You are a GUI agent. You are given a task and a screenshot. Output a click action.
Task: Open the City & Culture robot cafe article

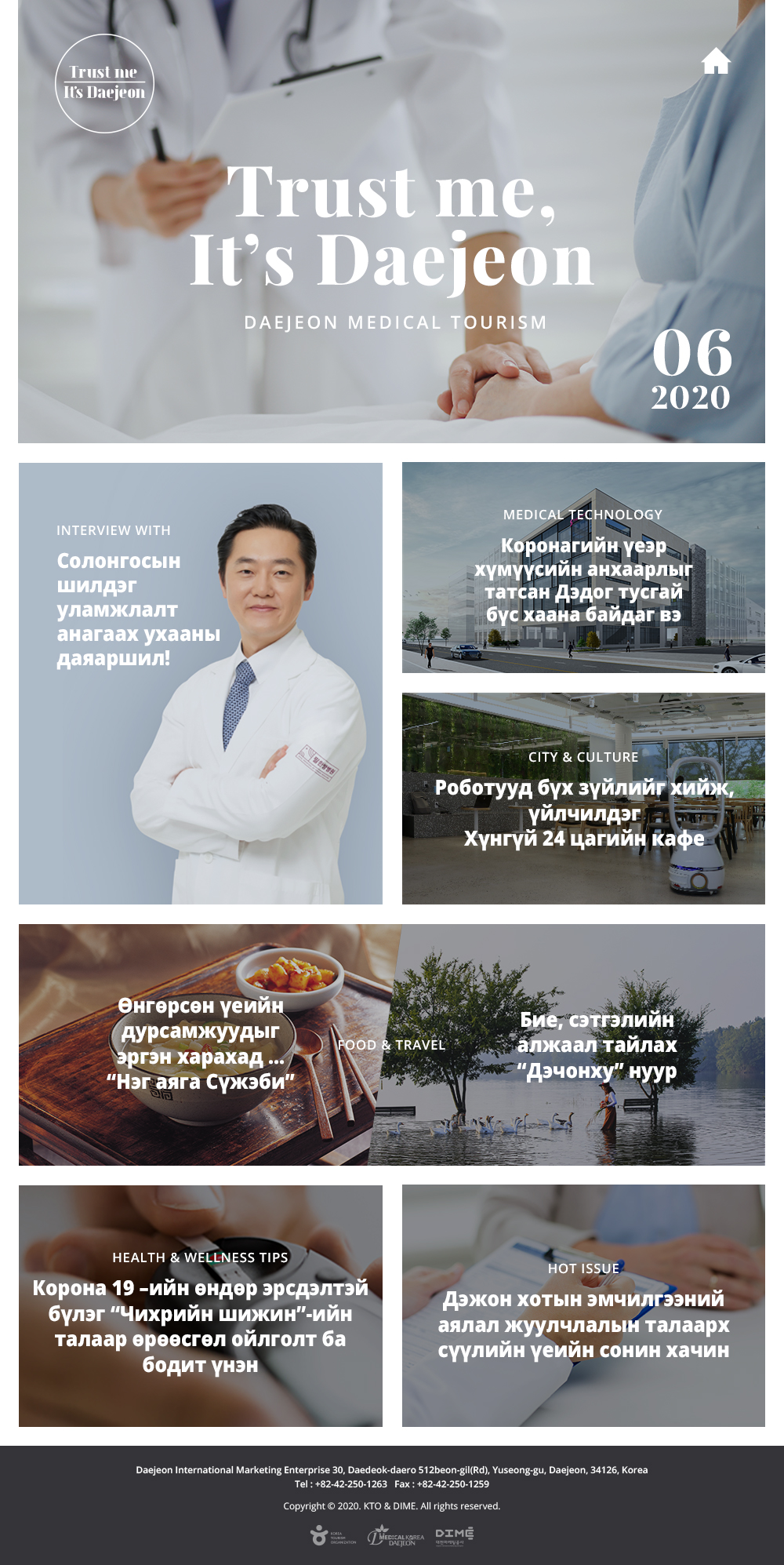point(583,799)
